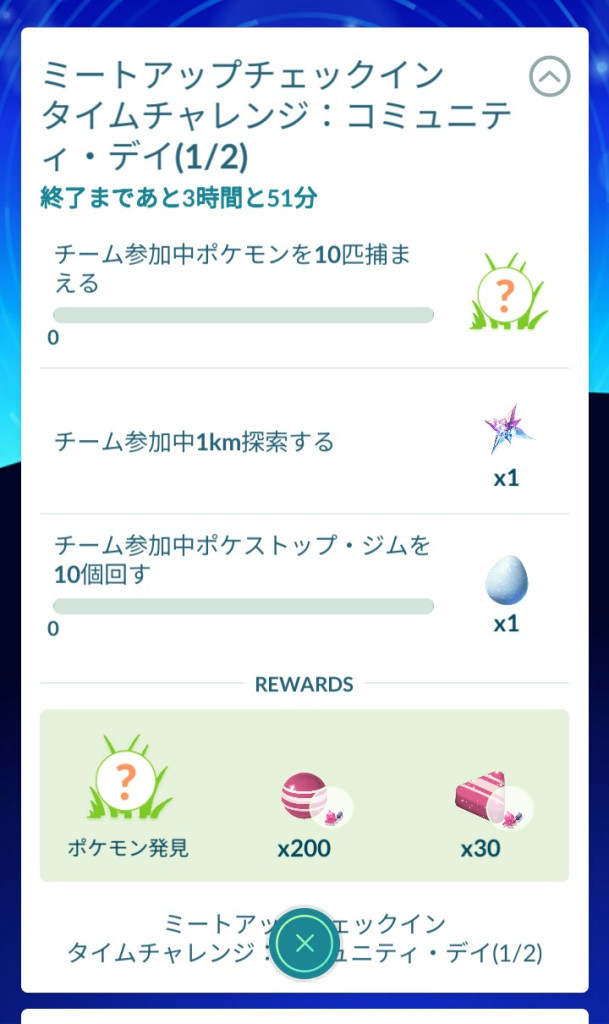Collapse the ミートアップチェックイン challenge card

pos(549,76)
